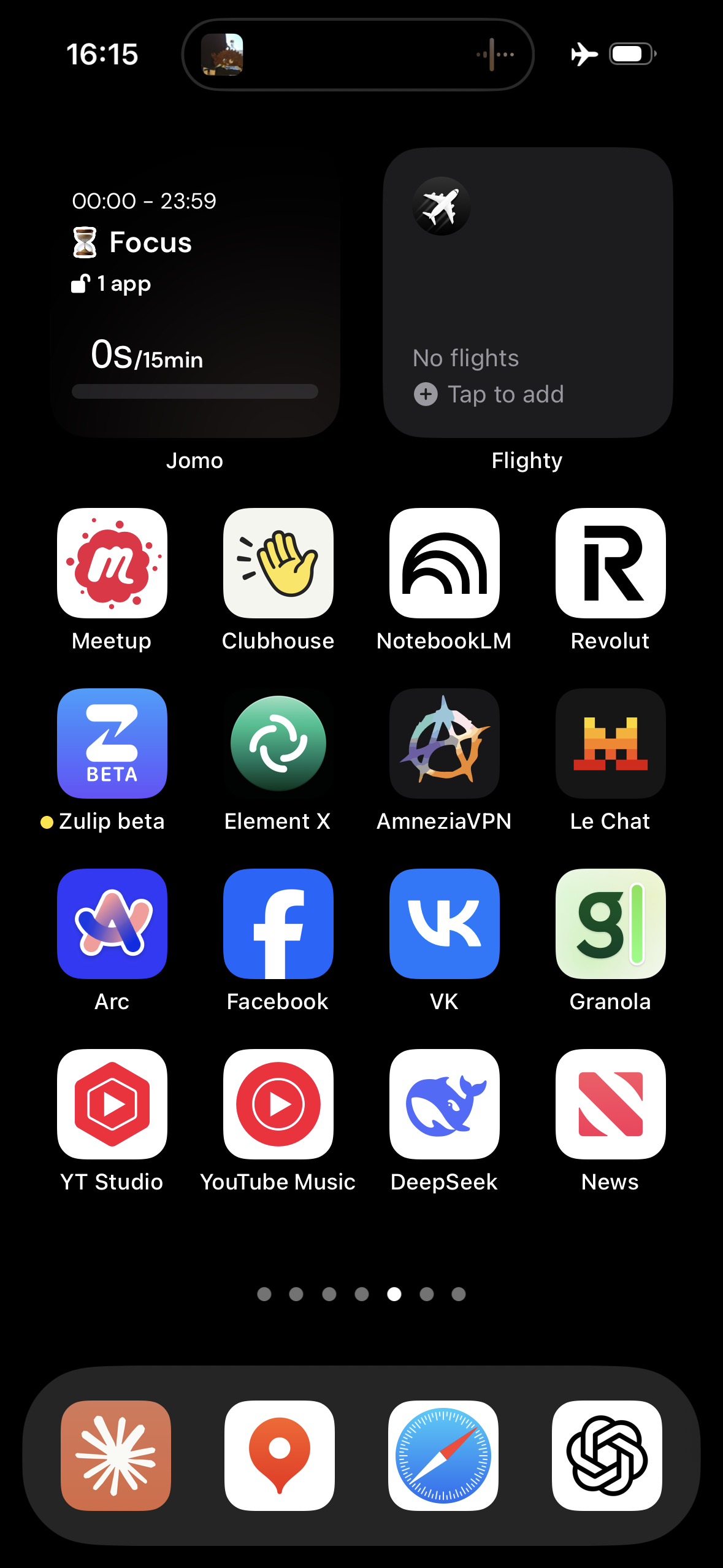Launch the Arc browser
Viewport: 723px width, 1568px height.
112,924
